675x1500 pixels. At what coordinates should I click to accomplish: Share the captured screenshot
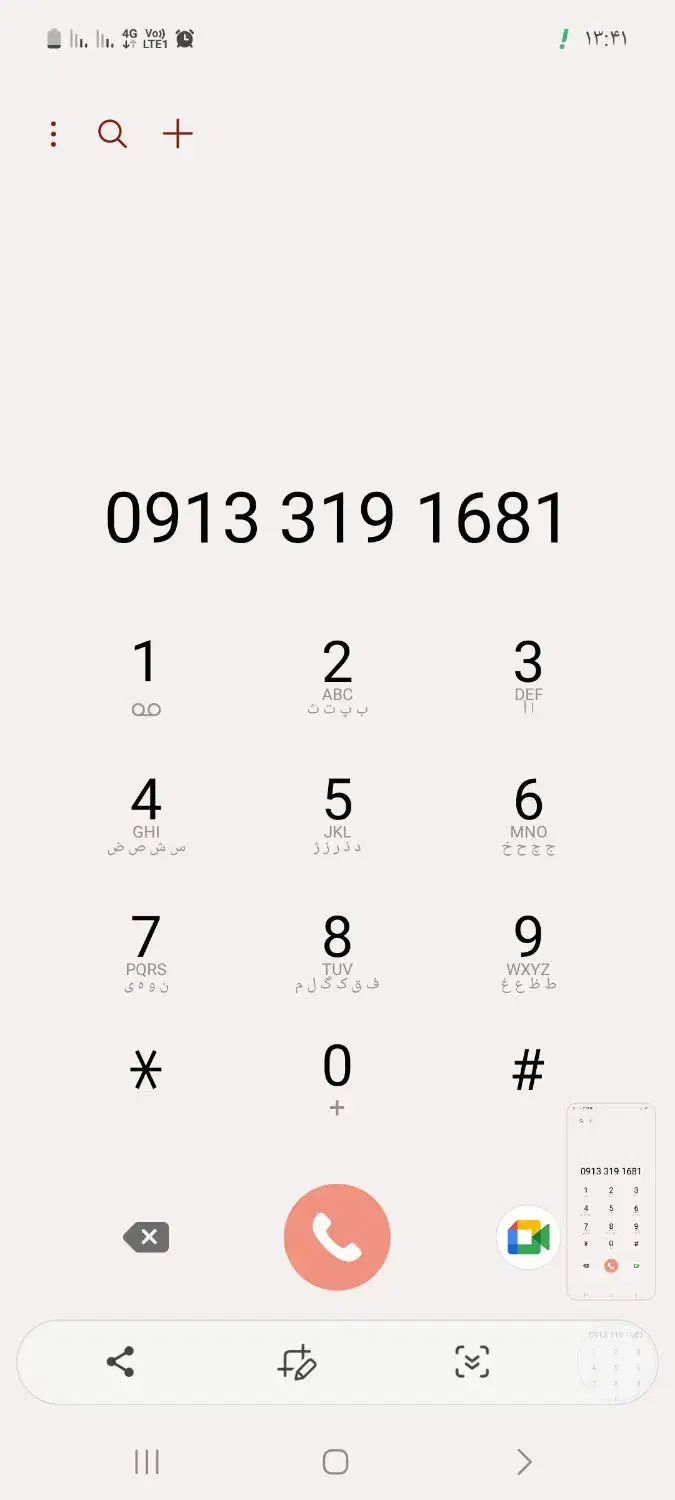[120, 1362]
